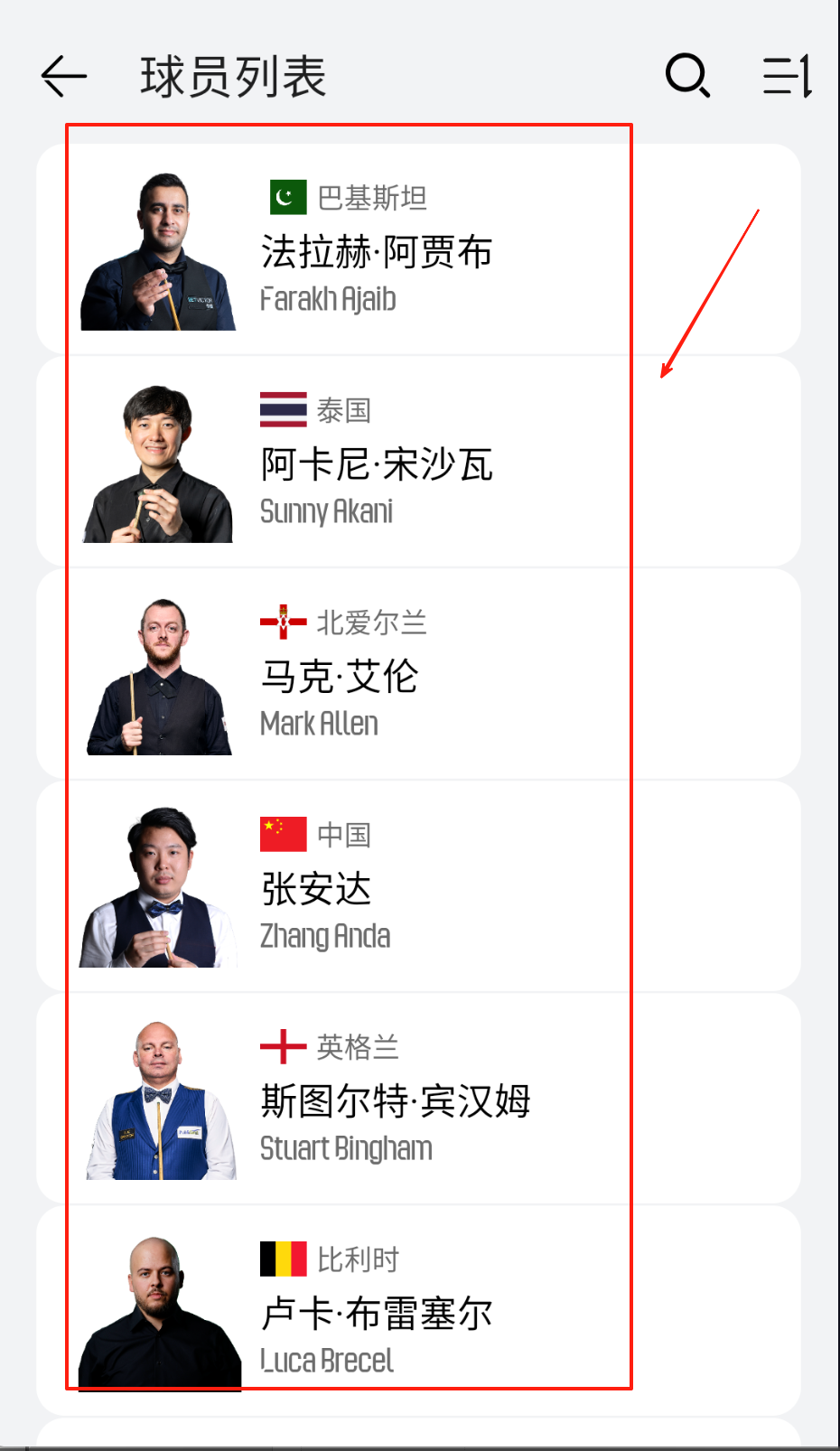Image resolution: width=840 pixels, height=1451 pixels.
Task: Open the sort order icon
Action: 787,76
